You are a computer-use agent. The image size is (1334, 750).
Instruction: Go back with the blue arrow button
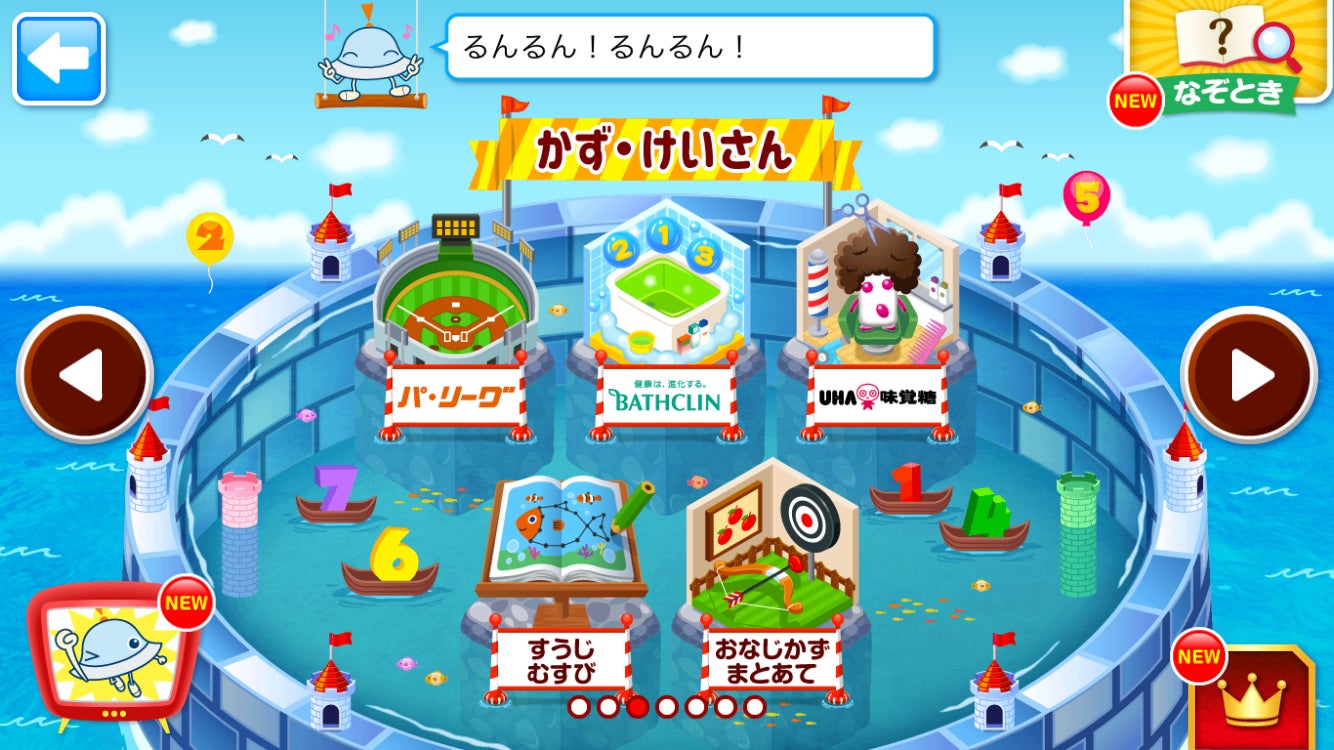(x=59, y=59)
